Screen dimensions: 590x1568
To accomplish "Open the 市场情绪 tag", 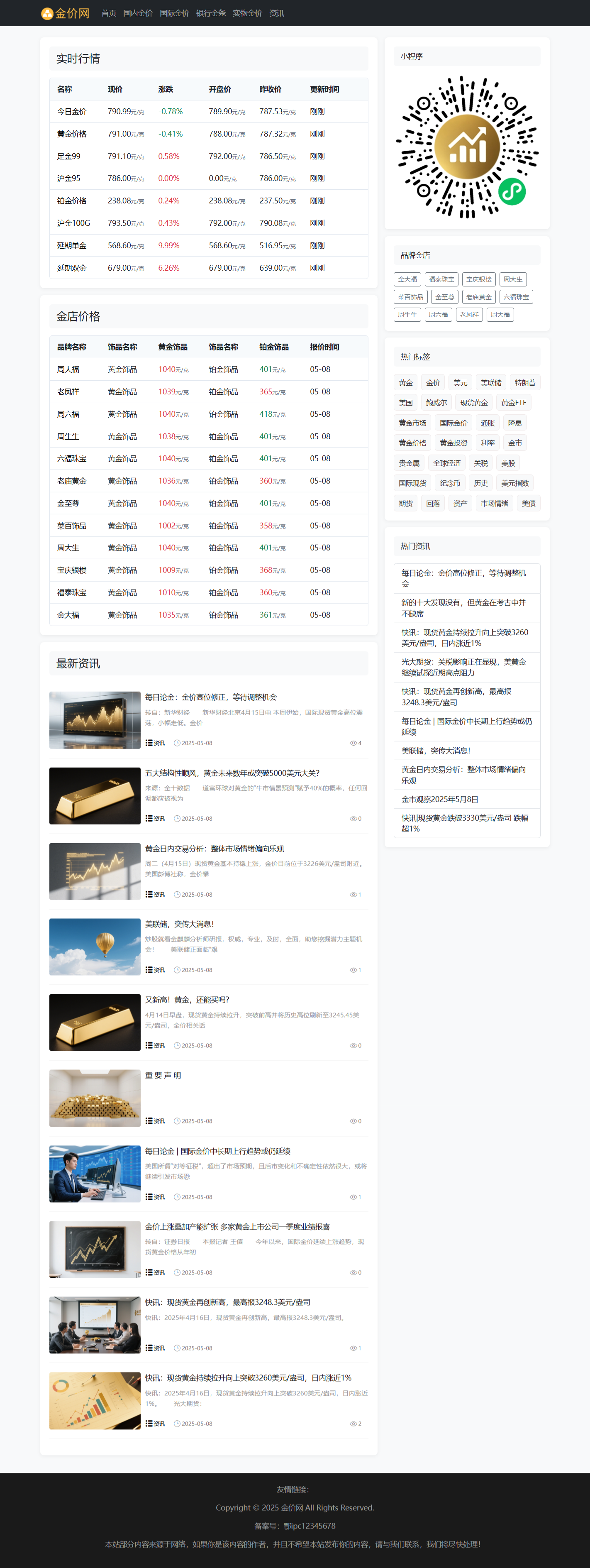I will point(494,504).
